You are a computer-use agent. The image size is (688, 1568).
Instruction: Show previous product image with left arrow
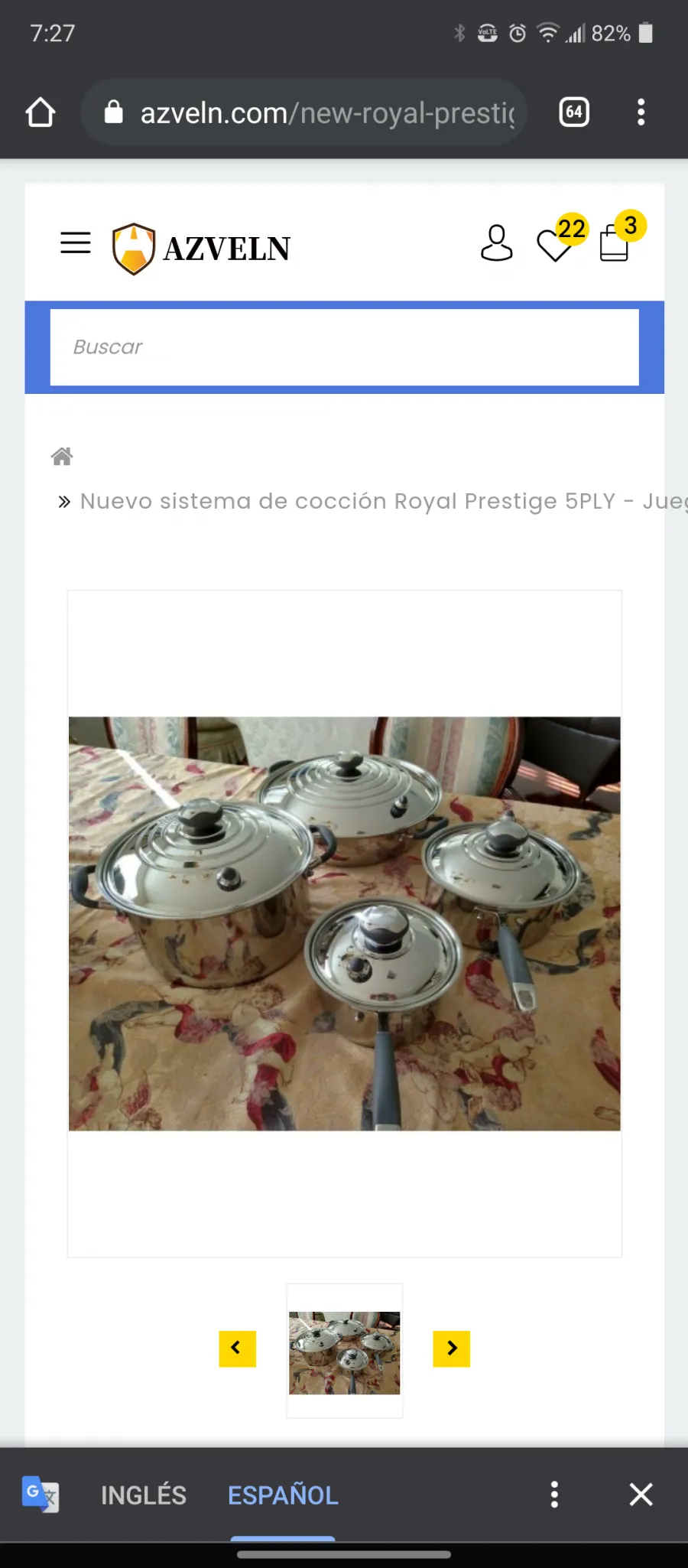tap(238, 1348)
